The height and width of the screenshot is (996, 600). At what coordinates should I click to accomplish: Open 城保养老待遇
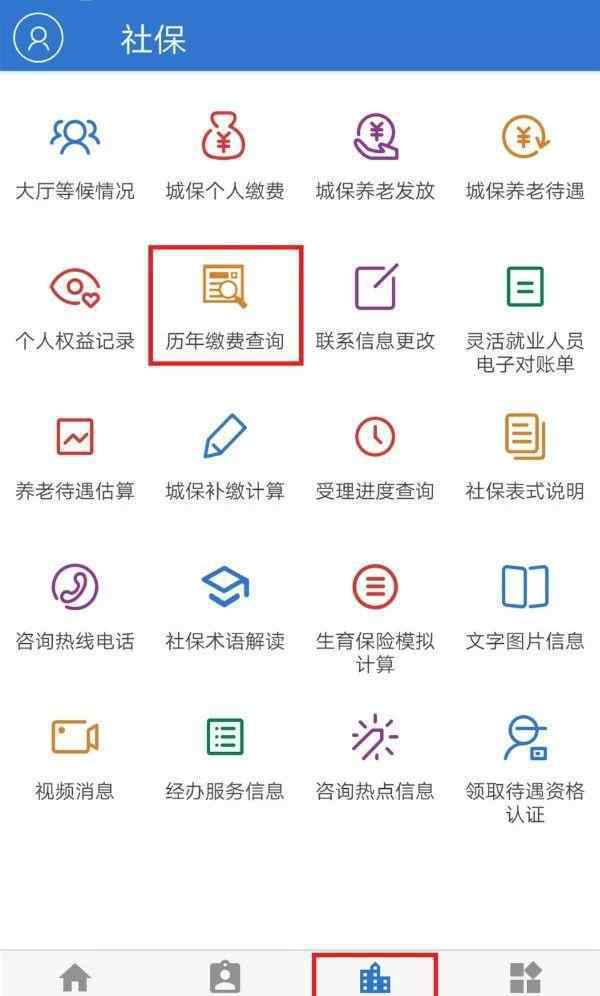tap(524, 156)
